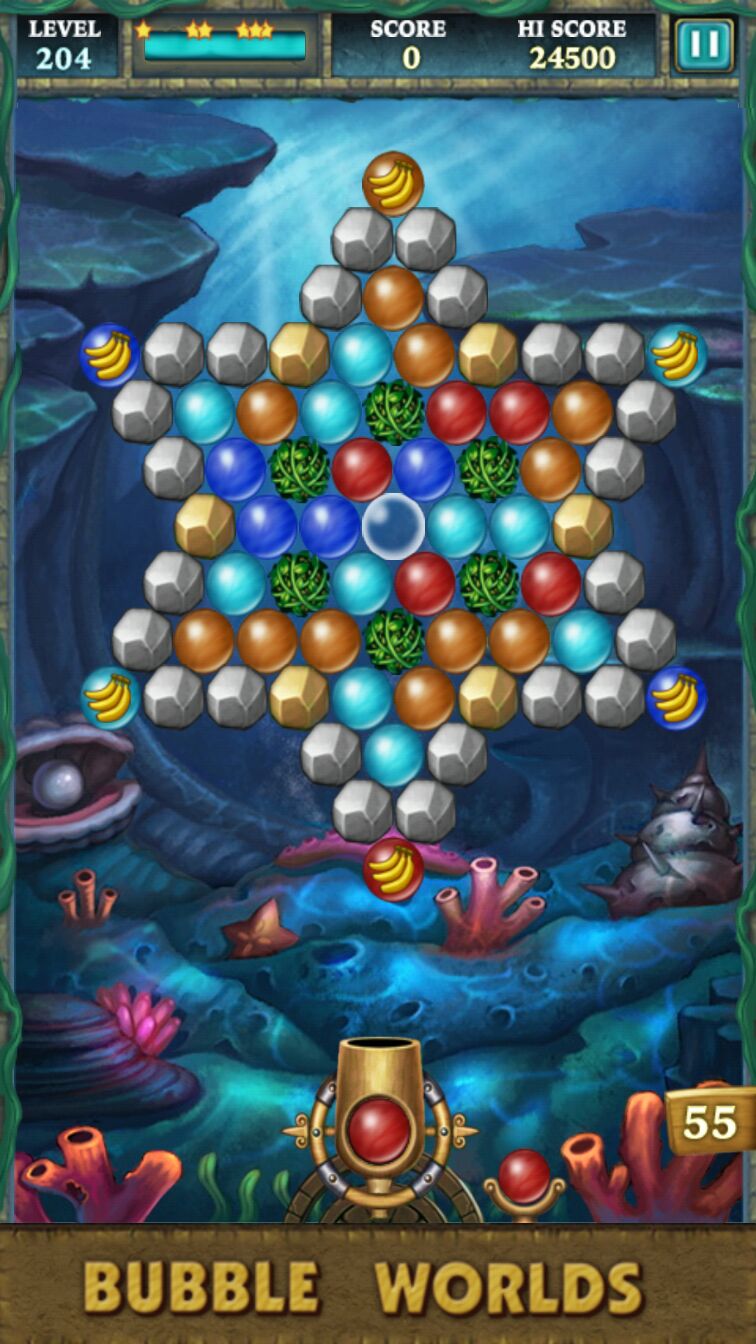
Task: Aim at the bottom red banana bubble
Action: (393, 870)
